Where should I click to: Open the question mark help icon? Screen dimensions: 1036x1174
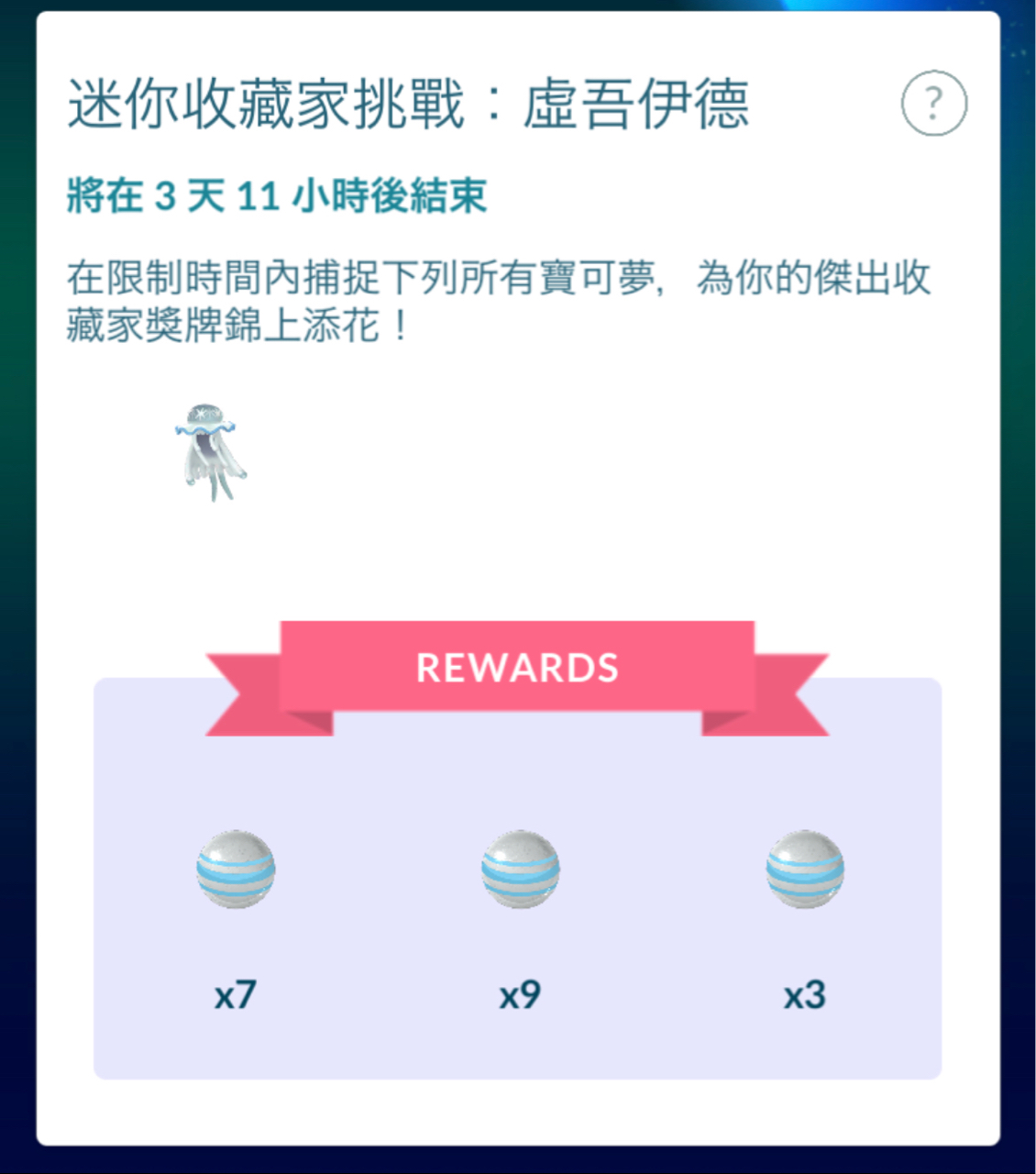point(933,103)
